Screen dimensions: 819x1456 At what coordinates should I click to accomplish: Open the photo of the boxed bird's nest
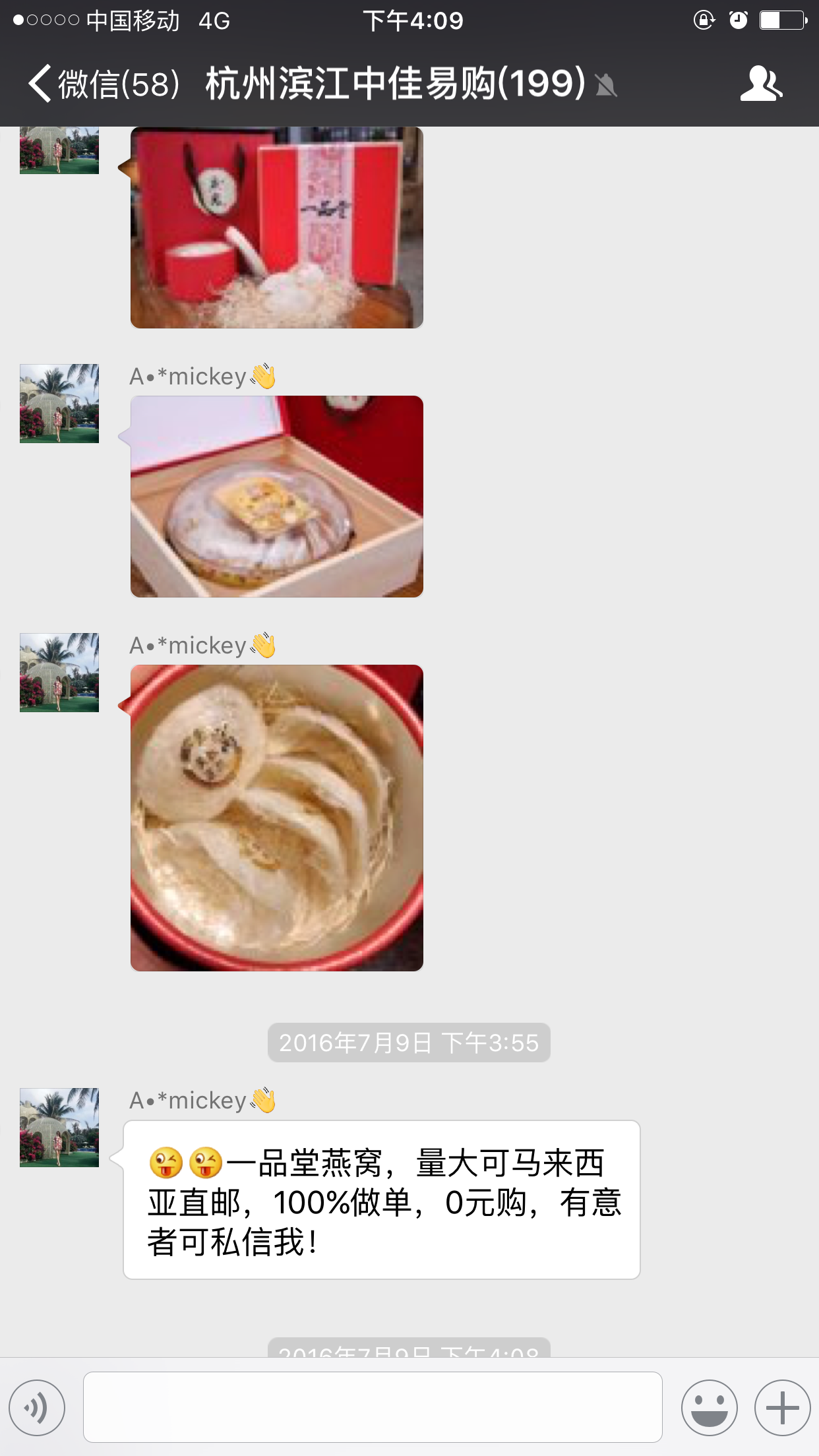(x=277, y=497)
